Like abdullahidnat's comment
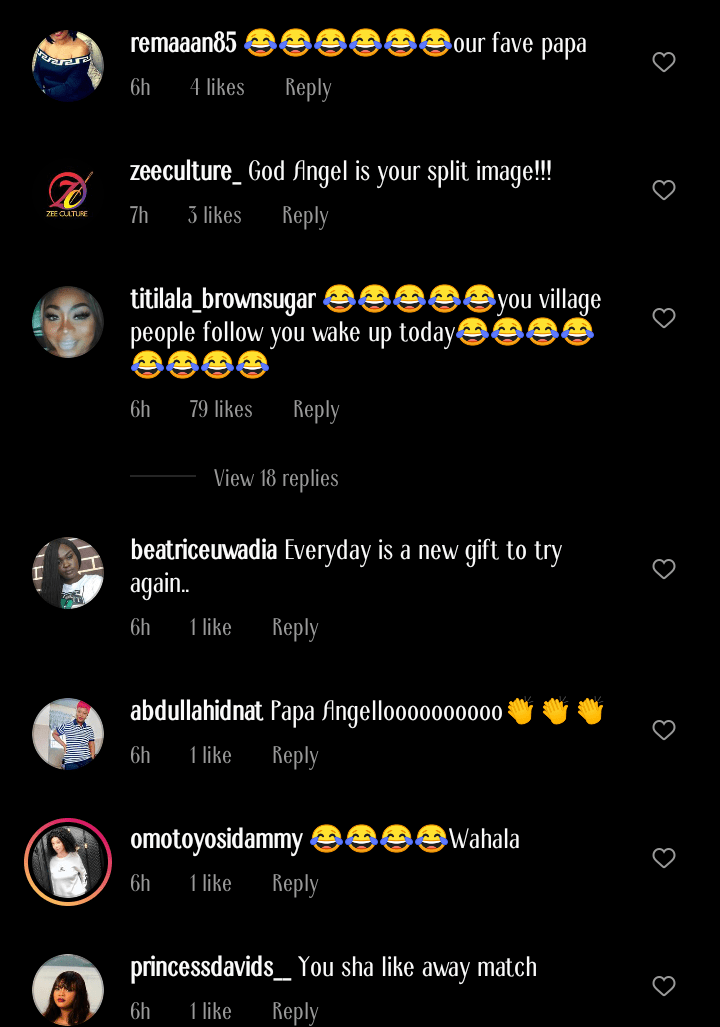The height and width of the screenshot is (1027, 720). pos(664,730)
